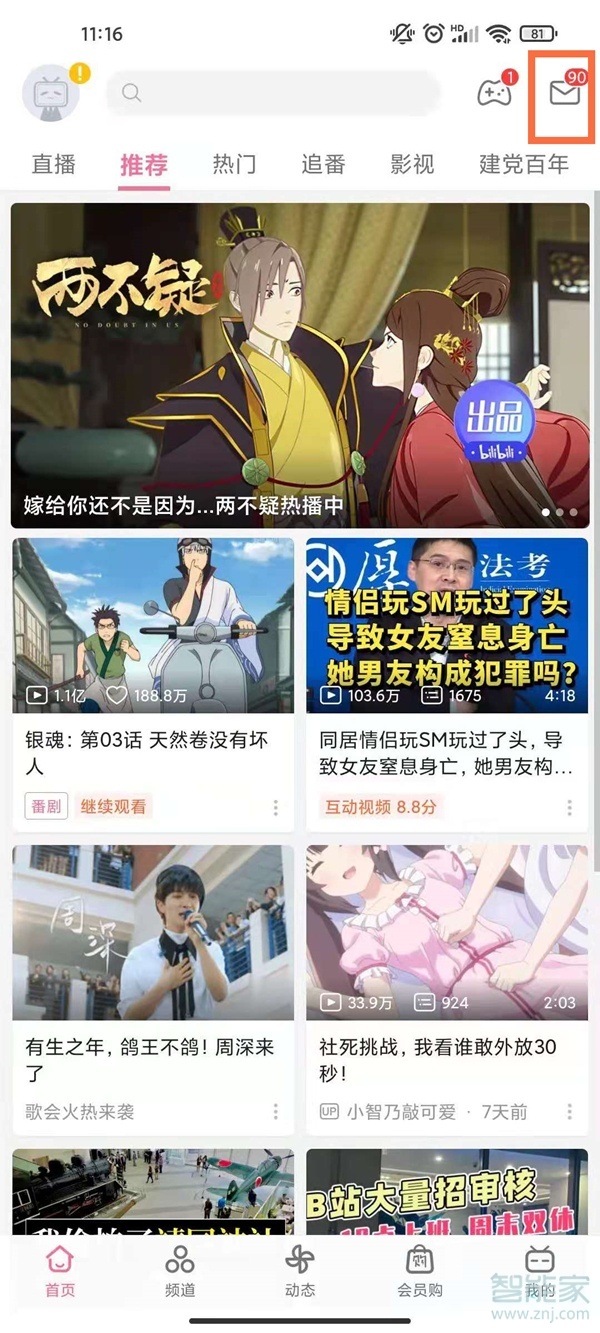Open the 社死挑战 video
The image size is (600, 1333).
point(447,932)
